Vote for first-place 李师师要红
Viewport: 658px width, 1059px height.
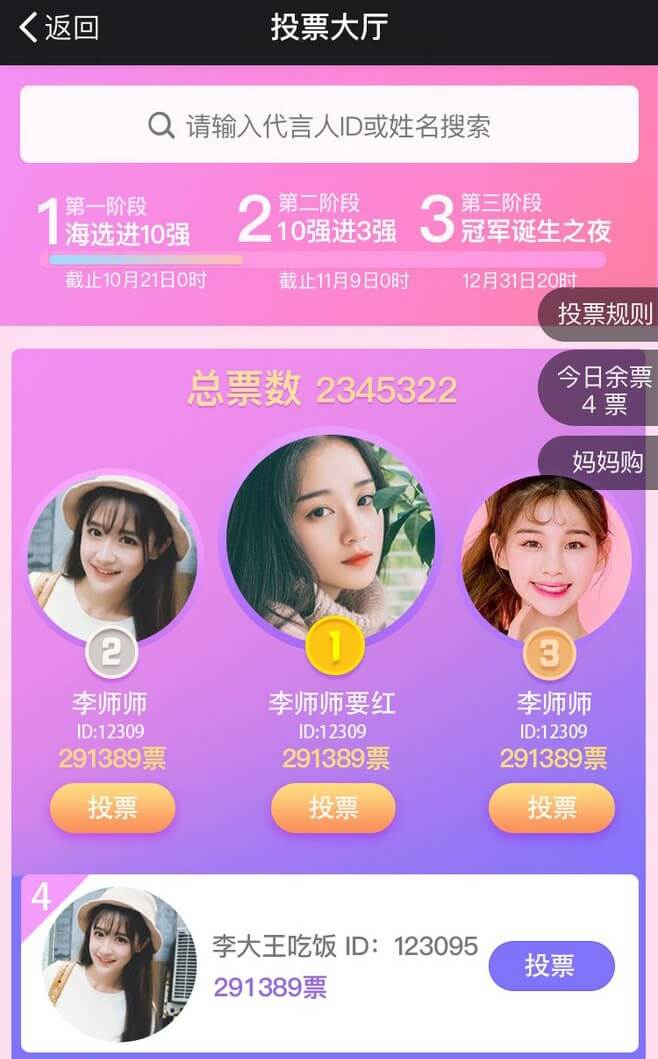pyautogui.click(x=333, y=808)
